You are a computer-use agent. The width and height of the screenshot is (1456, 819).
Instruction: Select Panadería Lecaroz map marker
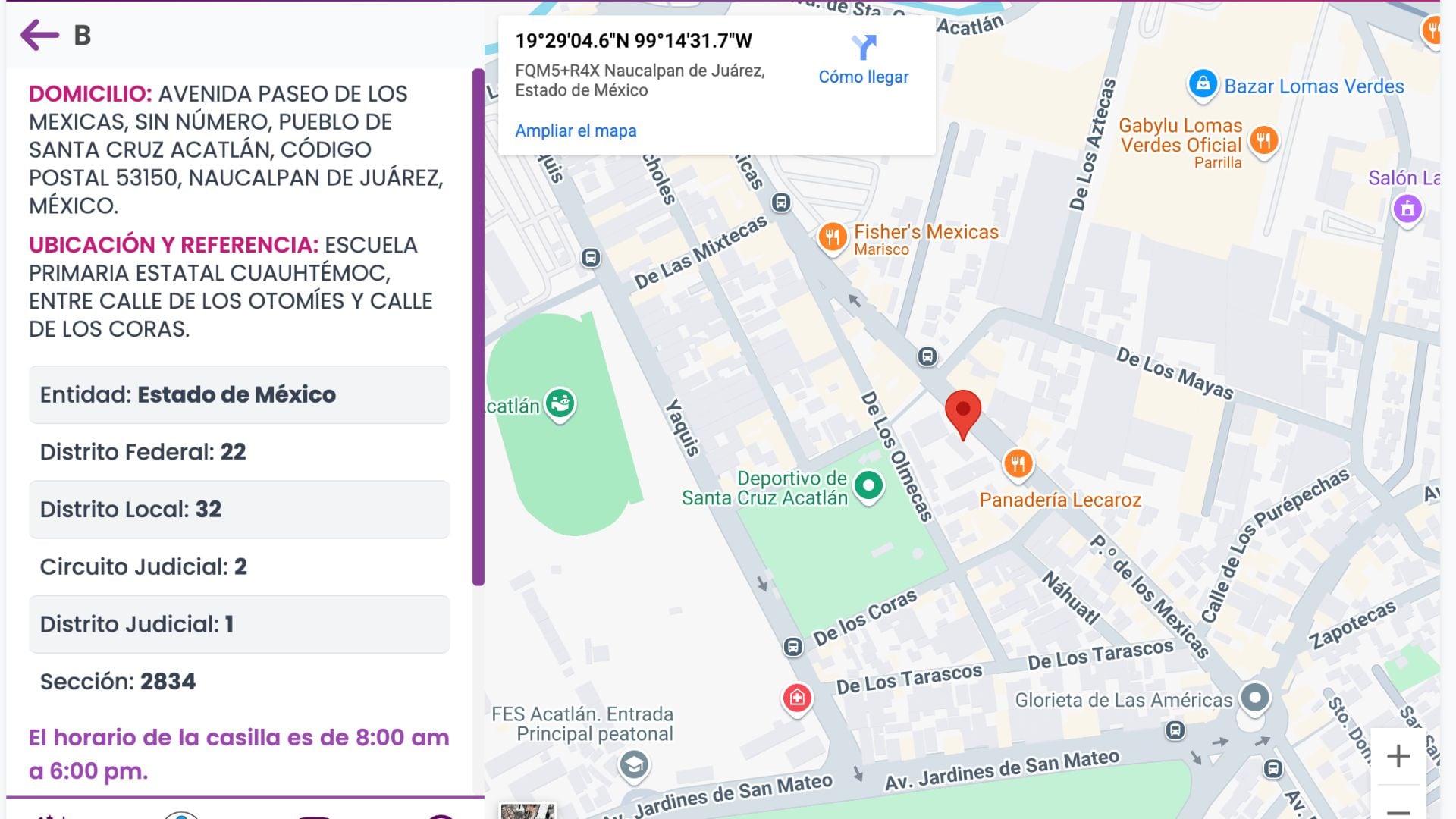point(1018,463)
